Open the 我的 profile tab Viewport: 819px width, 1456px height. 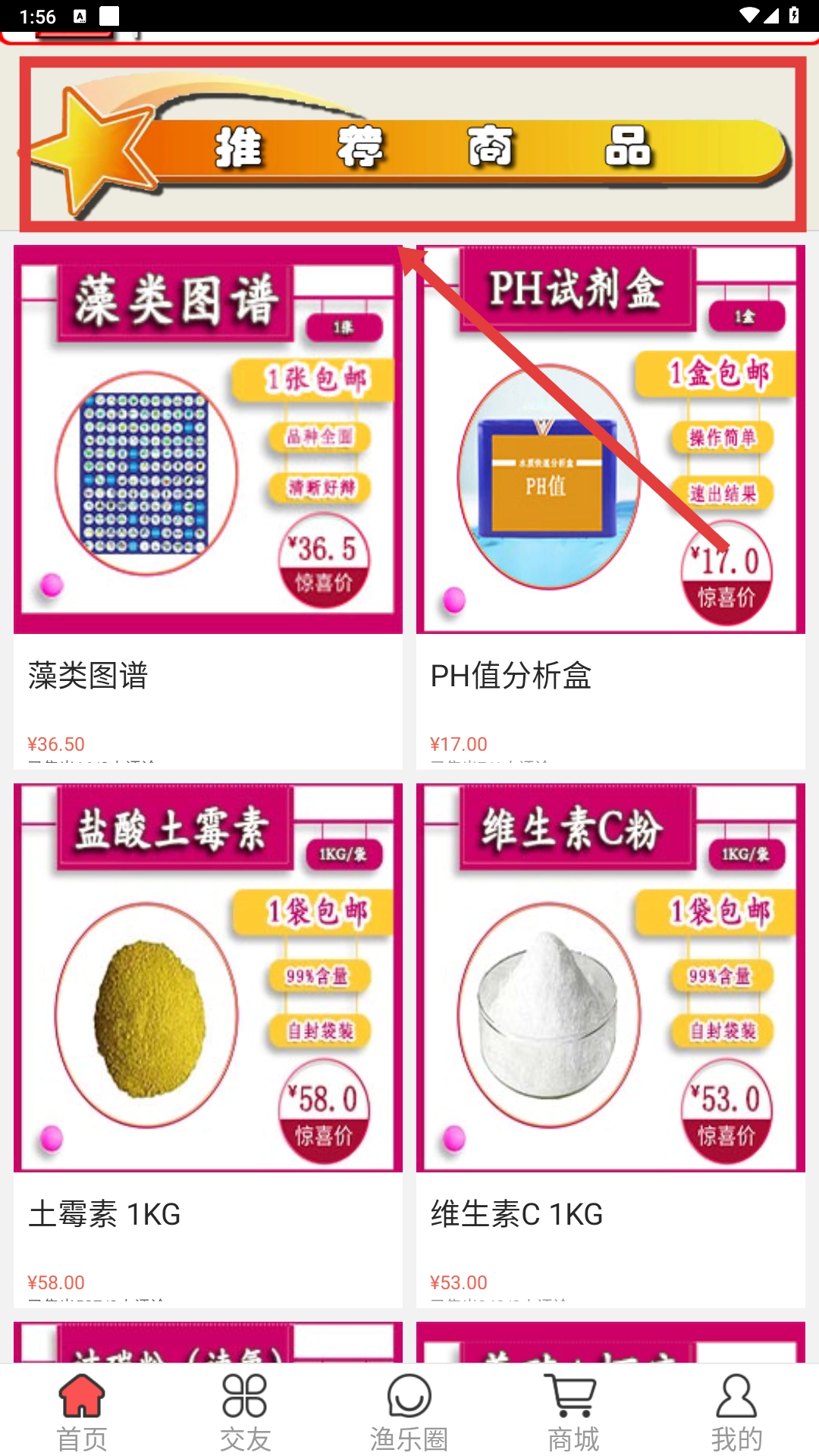click(736, 1412)
